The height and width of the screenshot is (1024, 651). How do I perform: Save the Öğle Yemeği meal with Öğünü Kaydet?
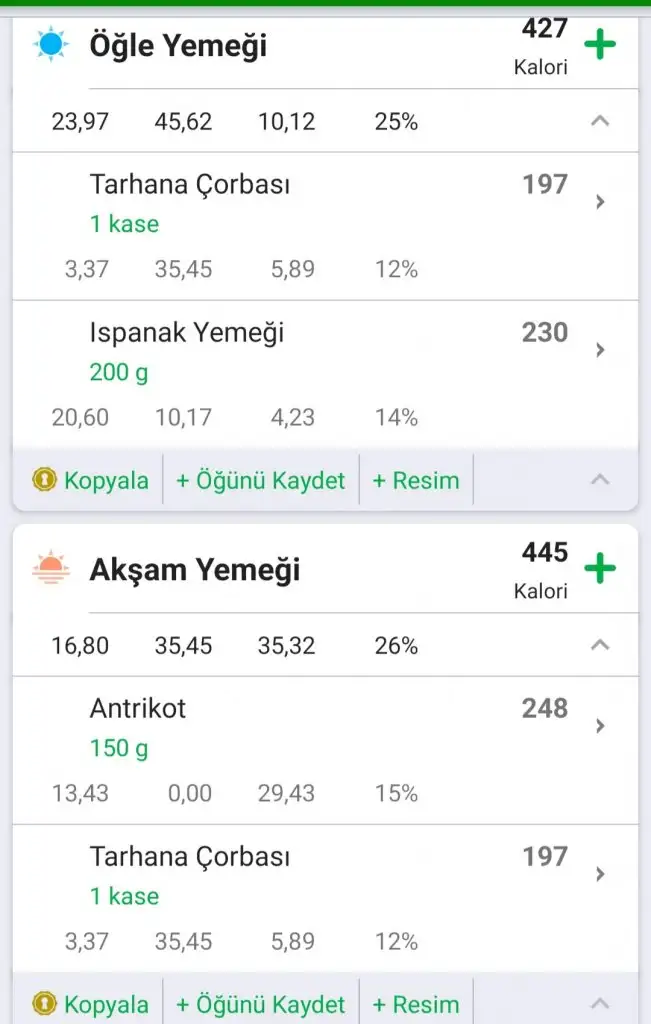tap(261, 480)
